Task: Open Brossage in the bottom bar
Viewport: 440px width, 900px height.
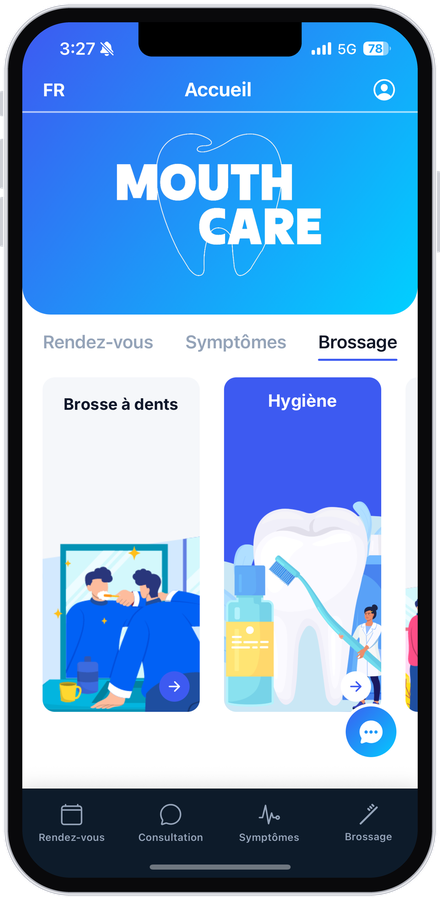Action: 368,823
